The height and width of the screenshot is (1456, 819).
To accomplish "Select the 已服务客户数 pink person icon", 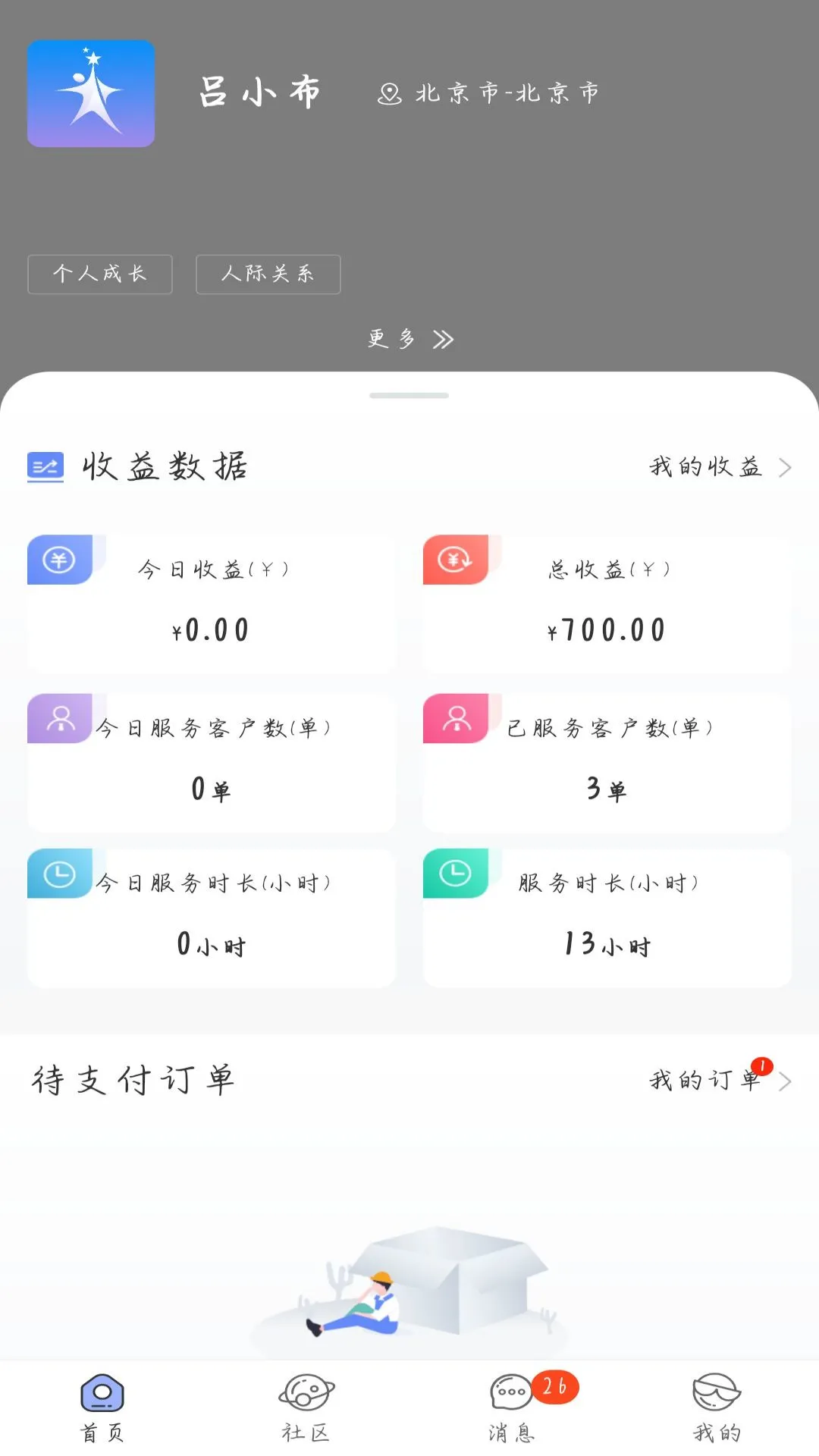I will [x=456, y=719].
